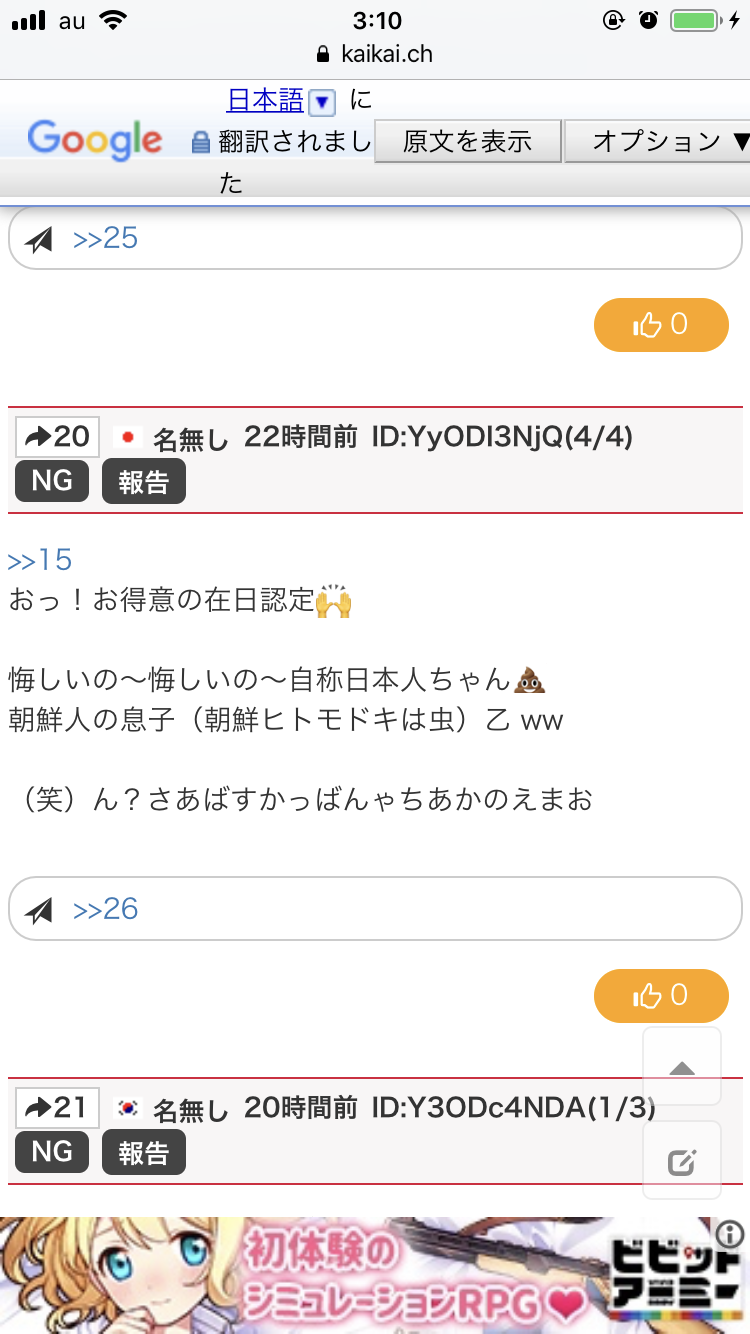Tap the 原文を表示 button
This screenshot has width=750, height=1334.
(x=467, y=141)
